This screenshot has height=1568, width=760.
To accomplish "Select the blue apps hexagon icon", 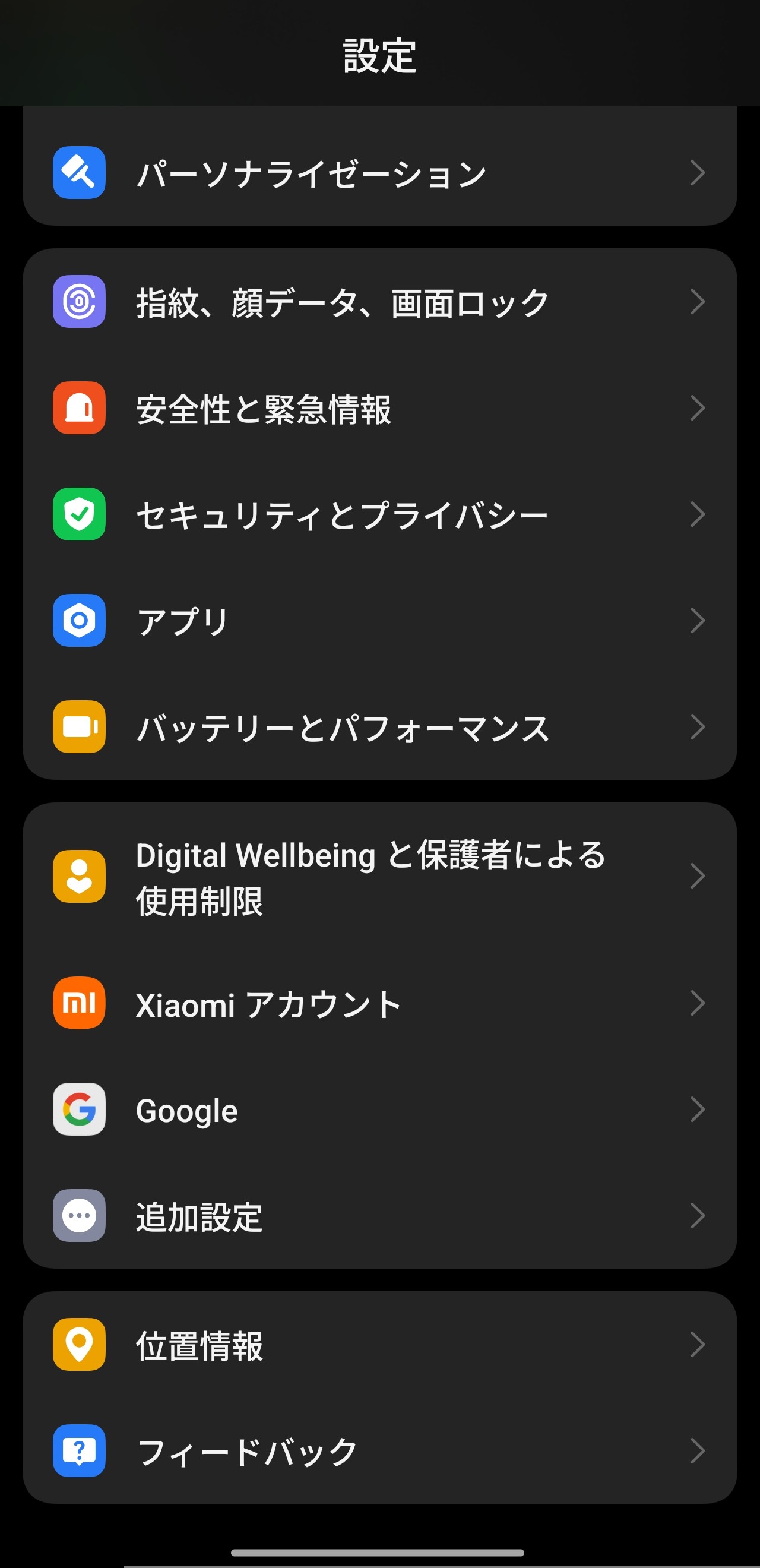I will (78, 620).
